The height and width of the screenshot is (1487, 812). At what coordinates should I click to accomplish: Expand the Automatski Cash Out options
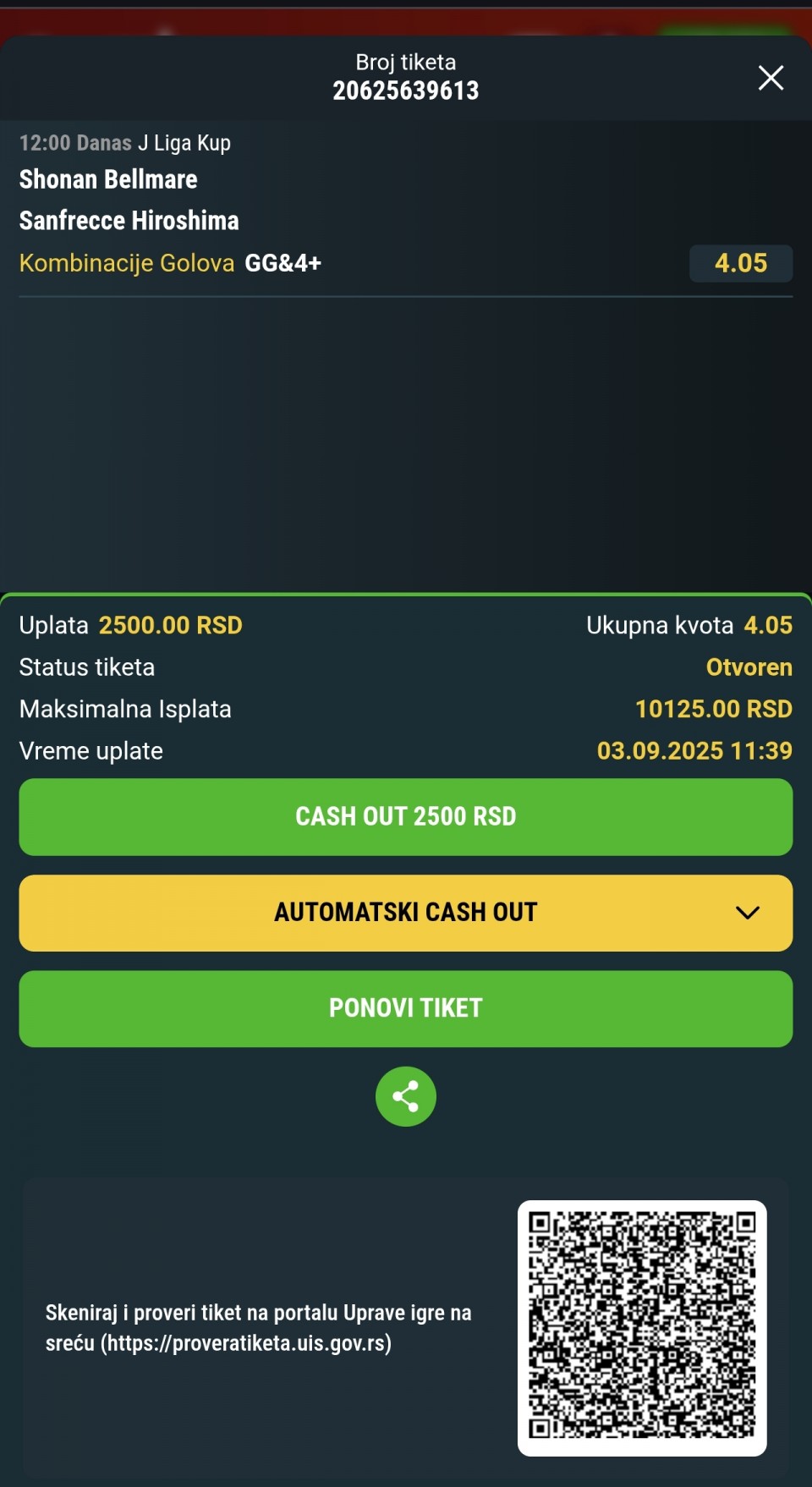pyautogui.click(x=406, y=913)
